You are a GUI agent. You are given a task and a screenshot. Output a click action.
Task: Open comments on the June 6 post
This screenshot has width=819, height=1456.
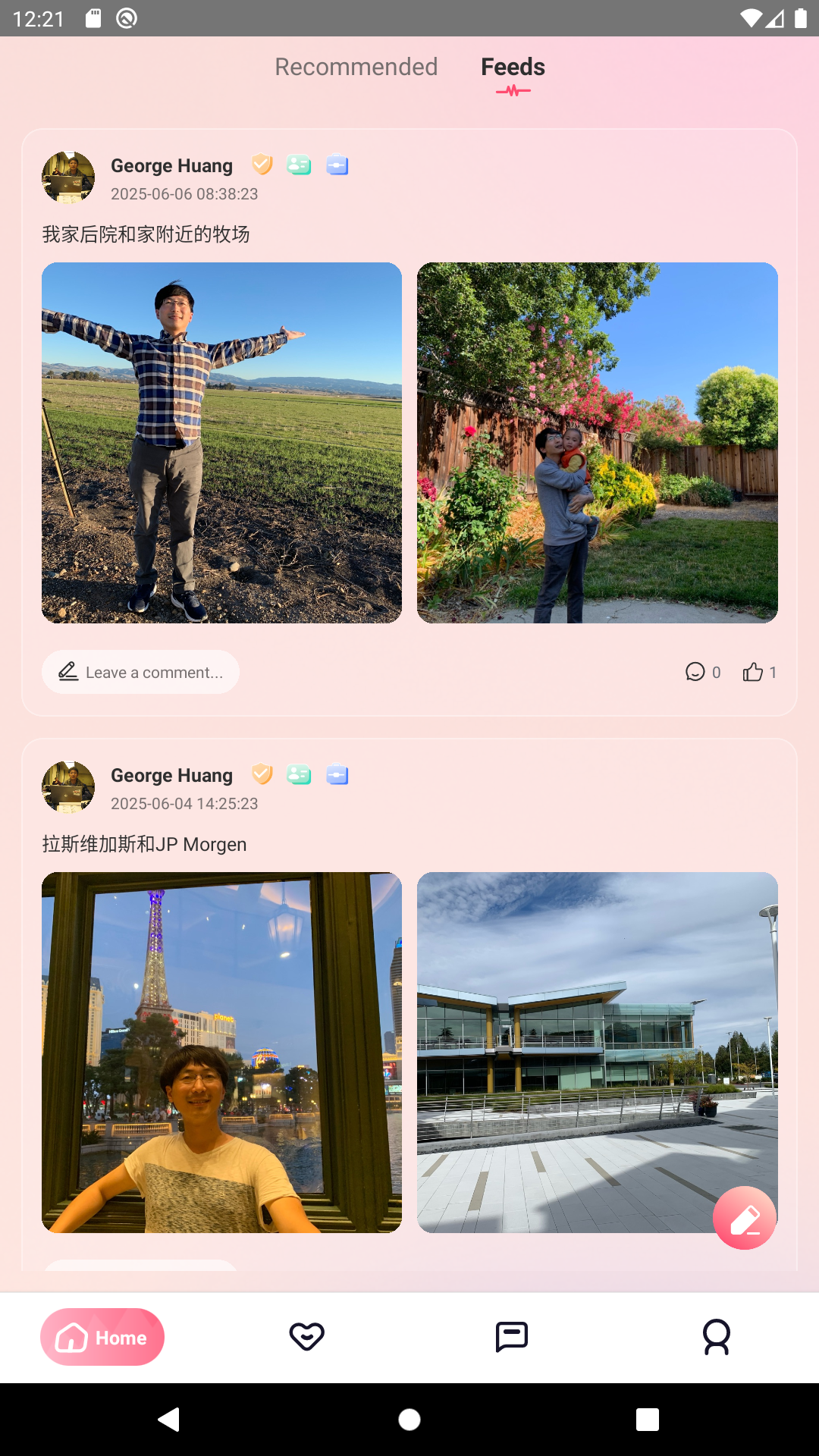pos(702,672)
